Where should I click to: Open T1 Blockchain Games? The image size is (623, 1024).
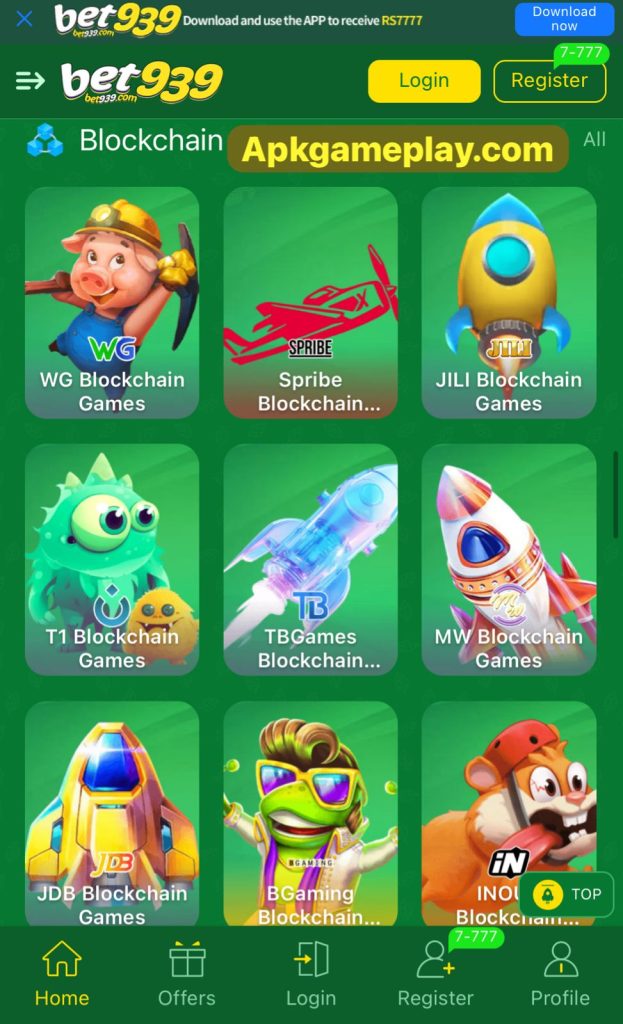click(112, 559)
